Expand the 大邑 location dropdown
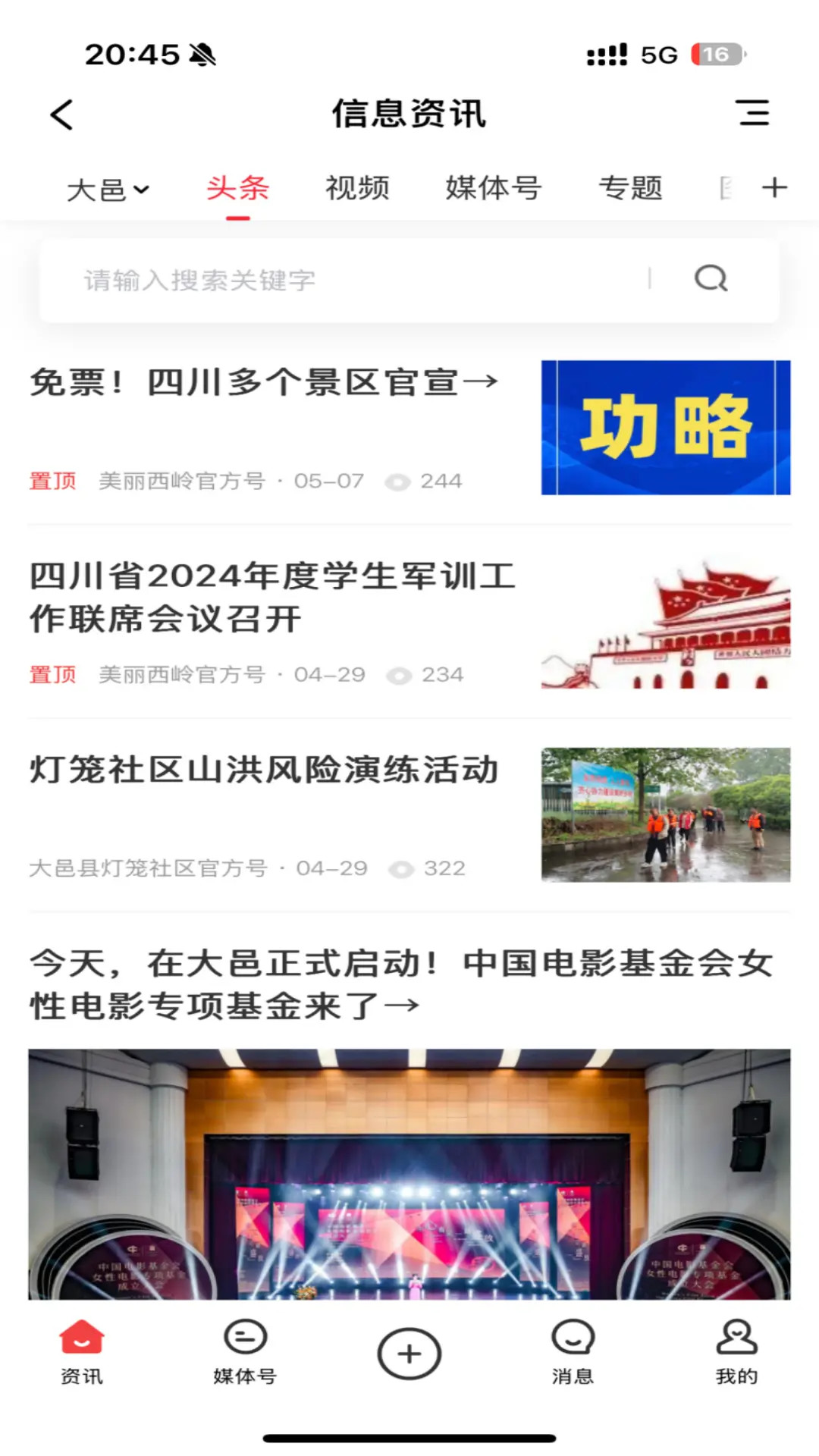Screen dimensions: 819x1456 107,190
